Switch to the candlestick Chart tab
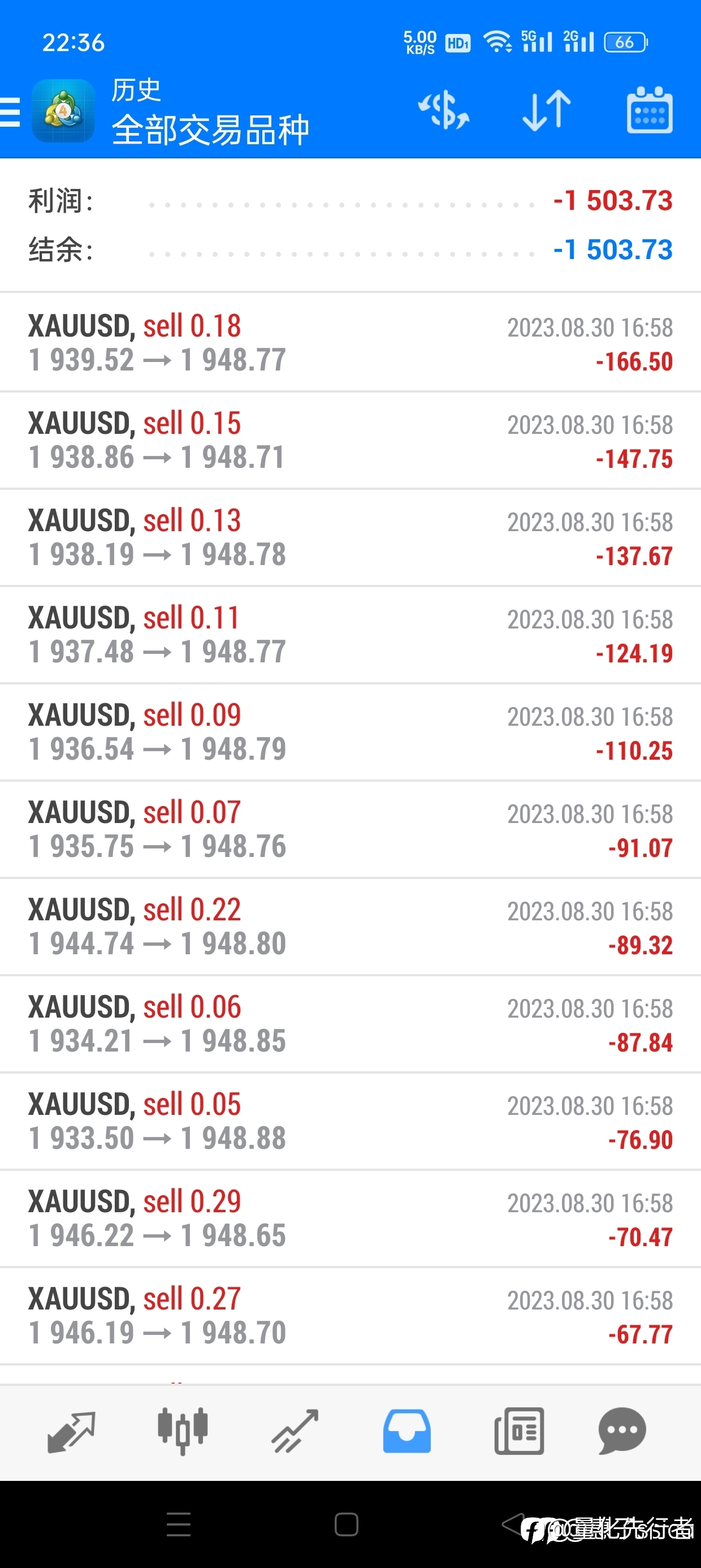Image resolution: width=701 pixels, height=1568 pixels. 183,1431
